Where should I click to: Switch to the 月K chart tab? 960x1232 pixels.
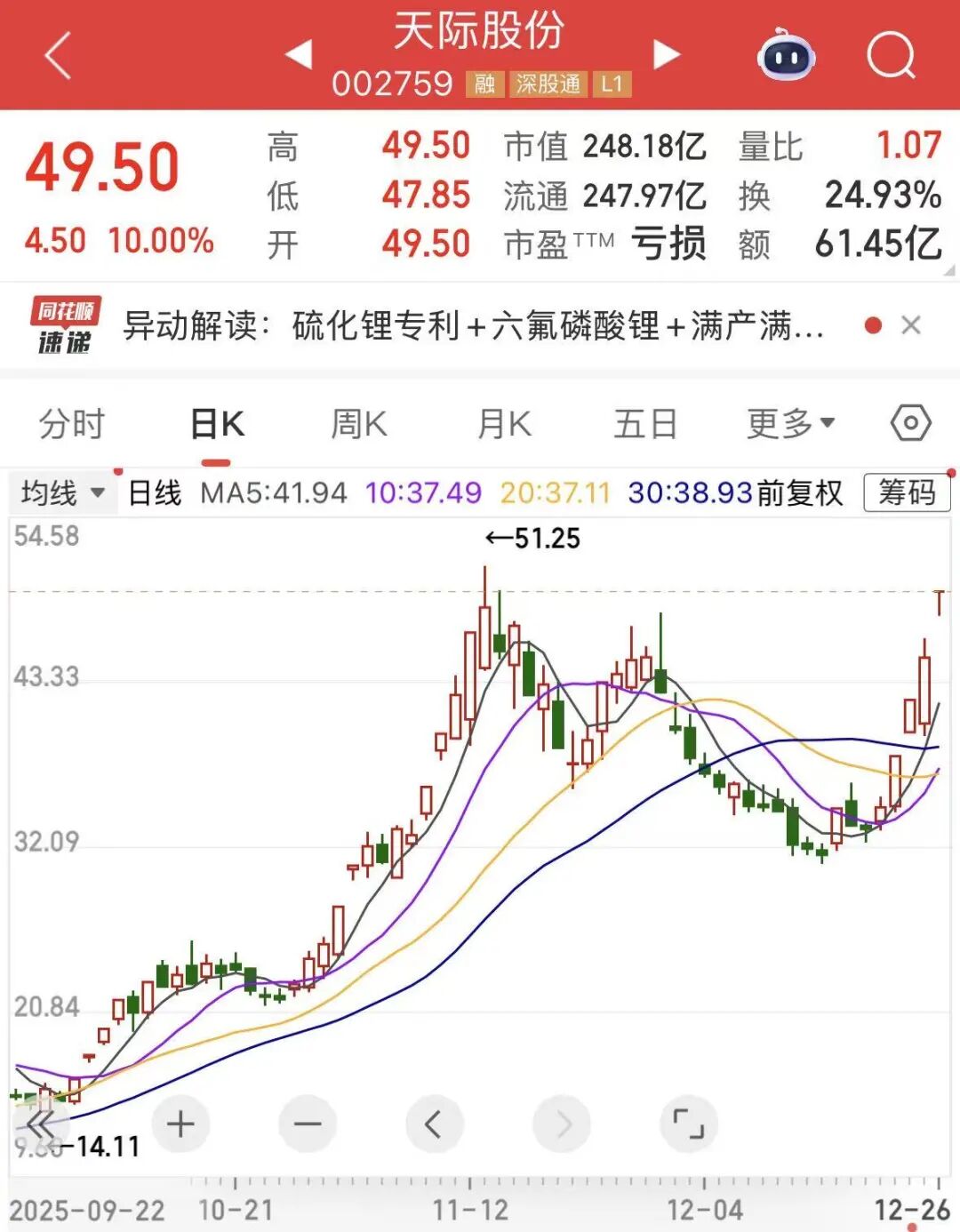pyautogui.click(x=504, y=424)
